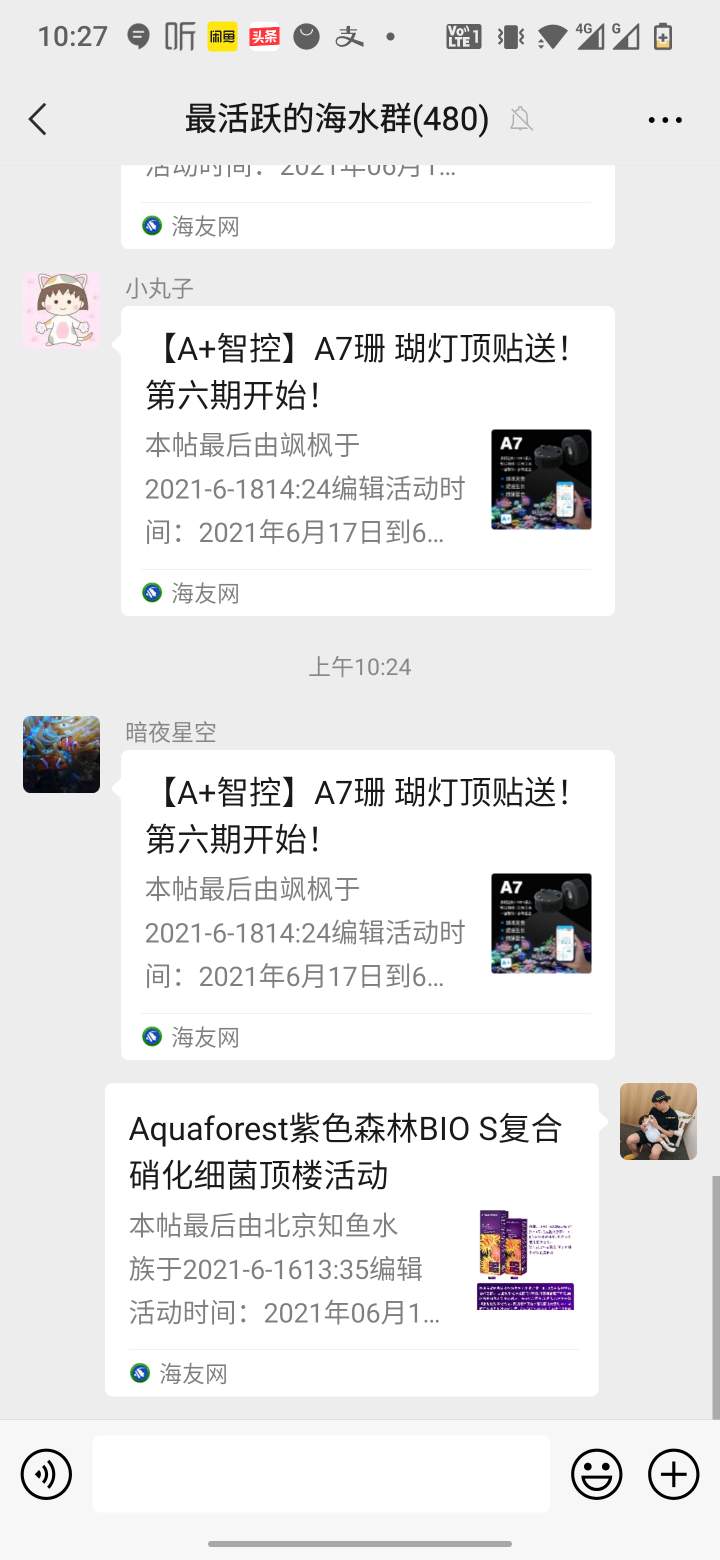View 暗夜星空's profile avatar

coord(61,754)
